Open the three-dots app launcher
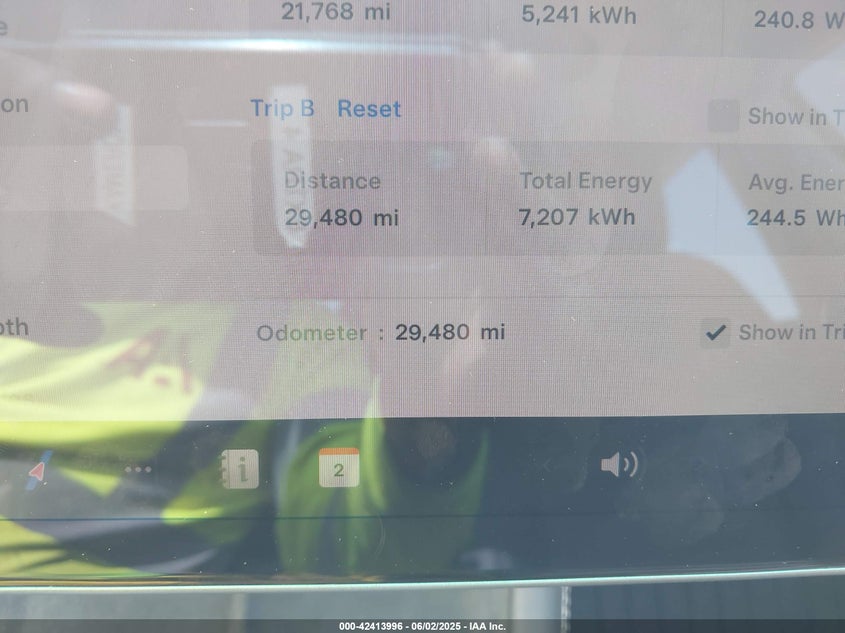This screenshot has width=845, height=633. pos(138,469)
